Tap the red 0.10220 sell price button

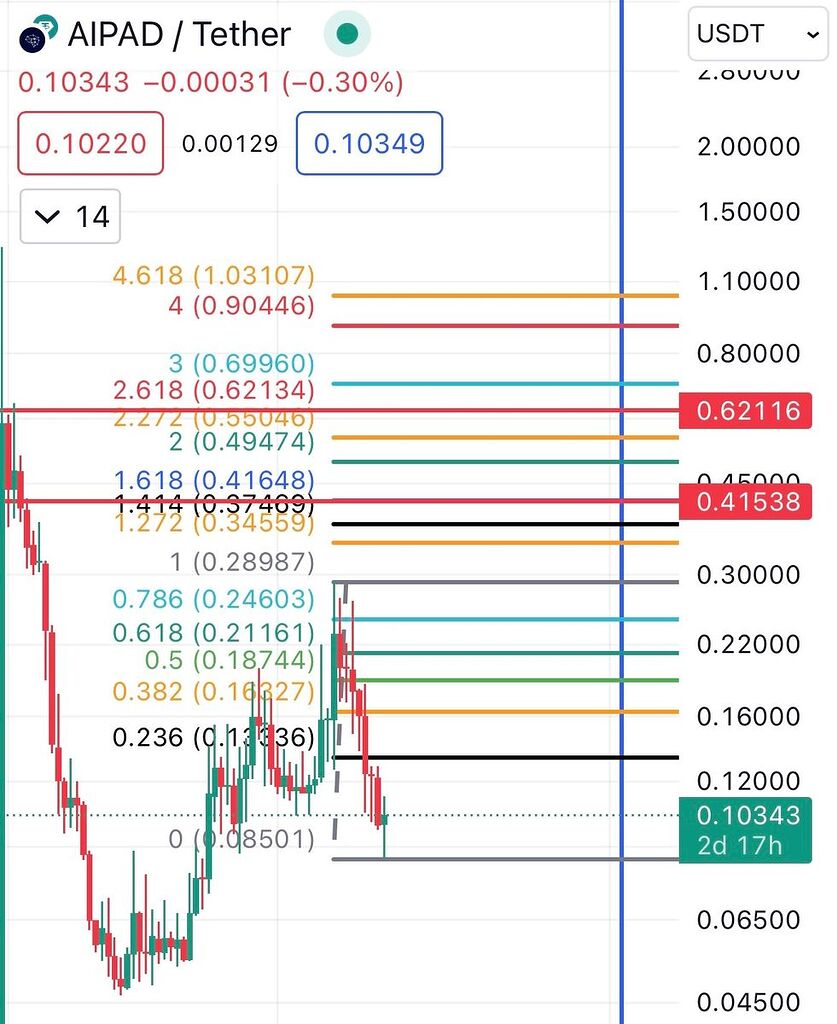click(90, 144)
